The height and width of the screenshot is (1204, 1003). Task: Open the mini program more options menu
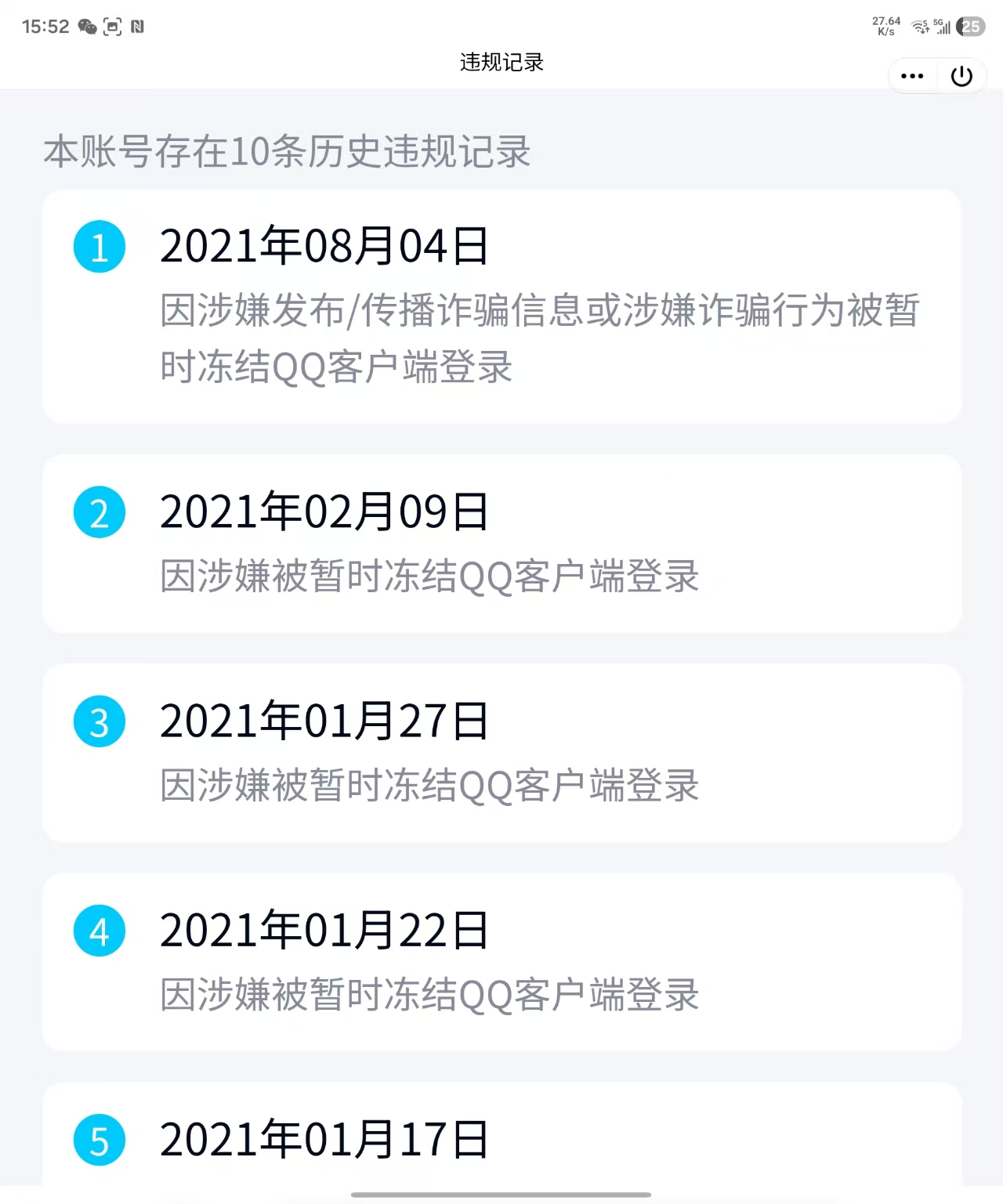click(911, 75)
